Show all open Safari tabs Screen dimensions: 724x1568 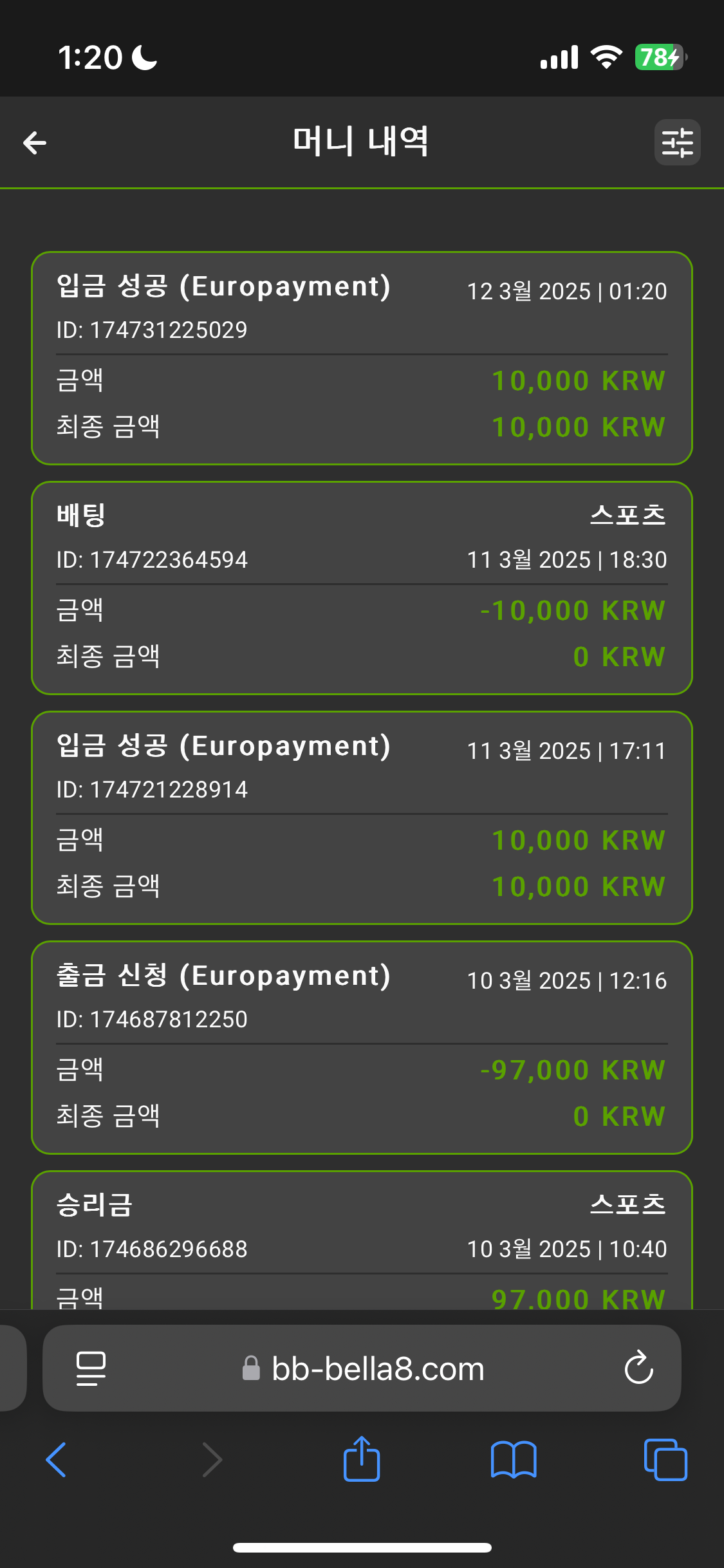coord(665,1460)
